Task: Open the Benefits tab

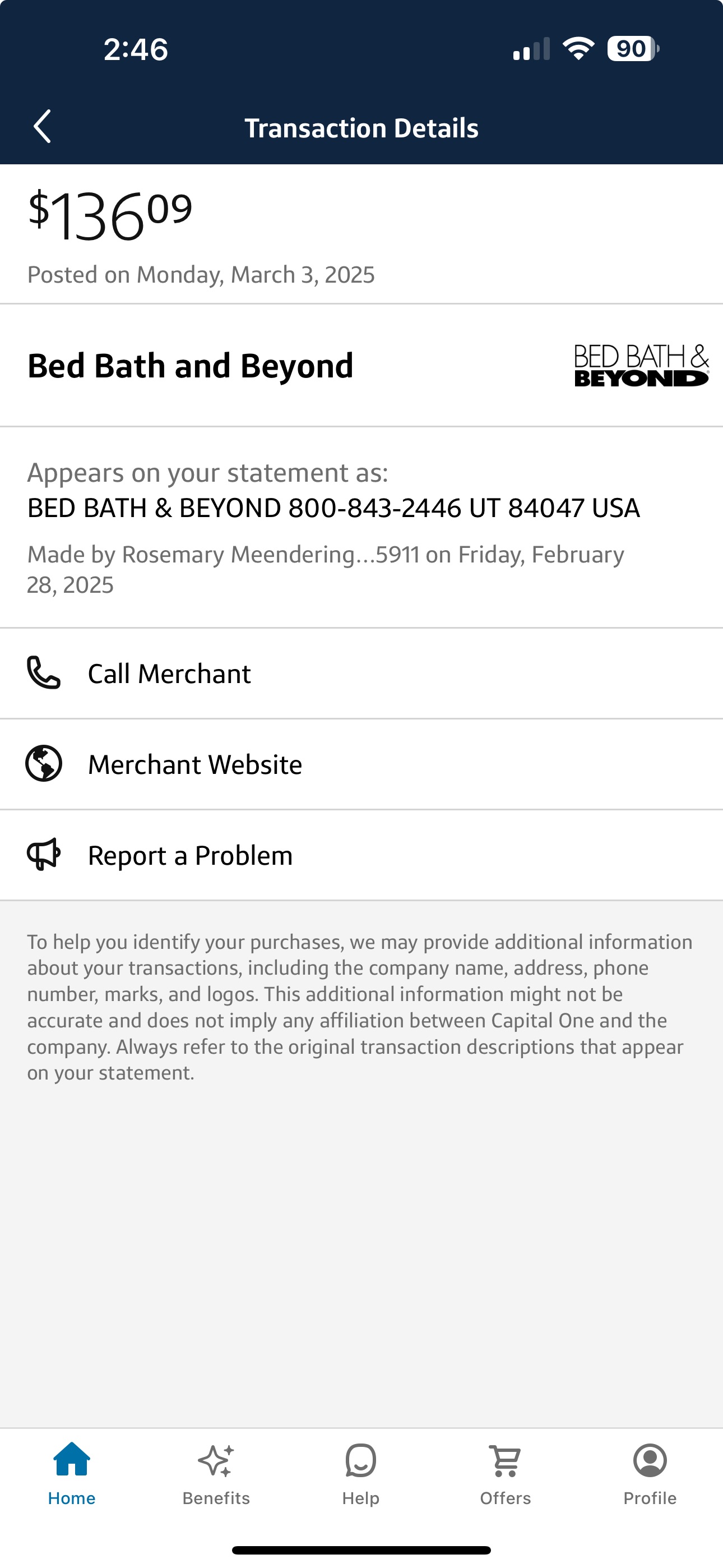Action: [x=216, y=1474]
